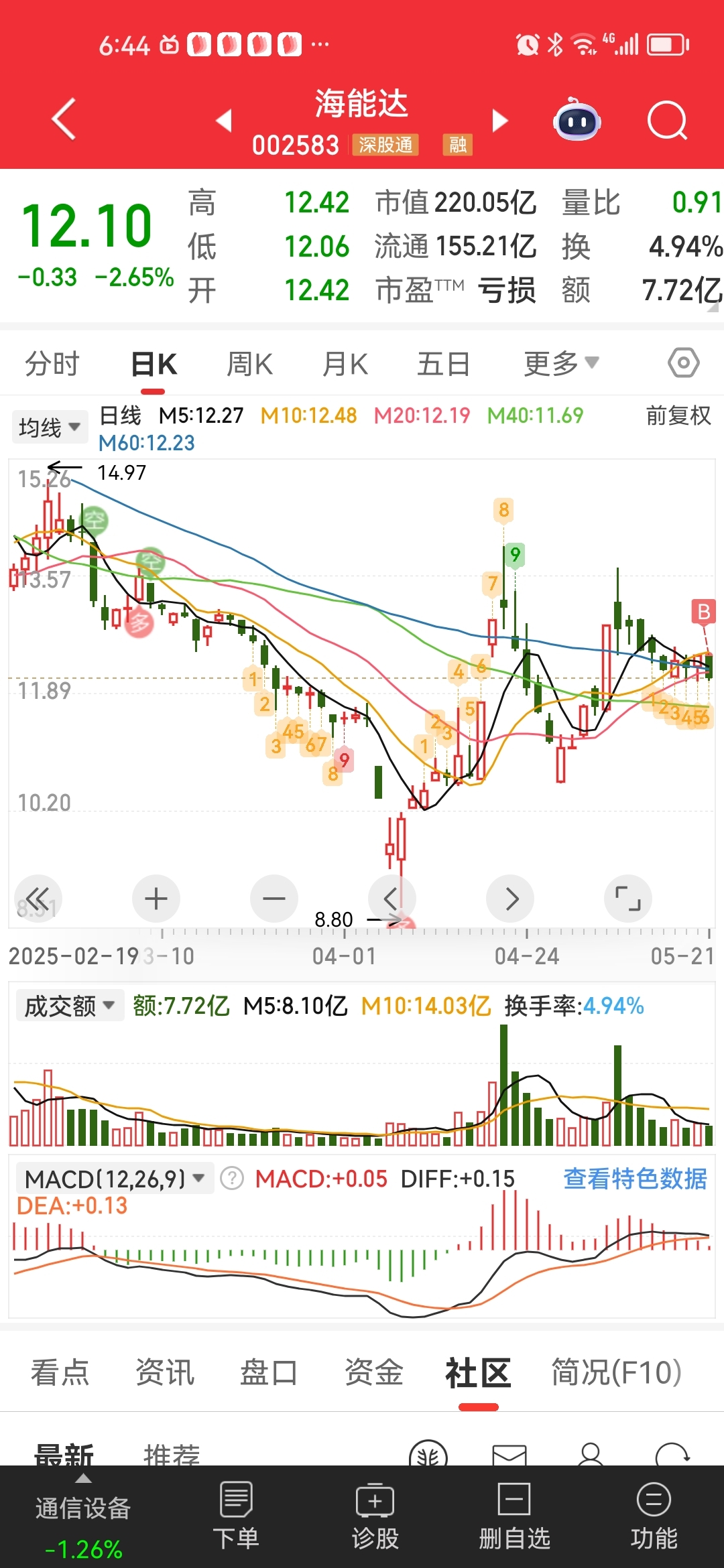724x1568 pixels.
Task: Open the robot assistant icon
Action: coord(577,121)
